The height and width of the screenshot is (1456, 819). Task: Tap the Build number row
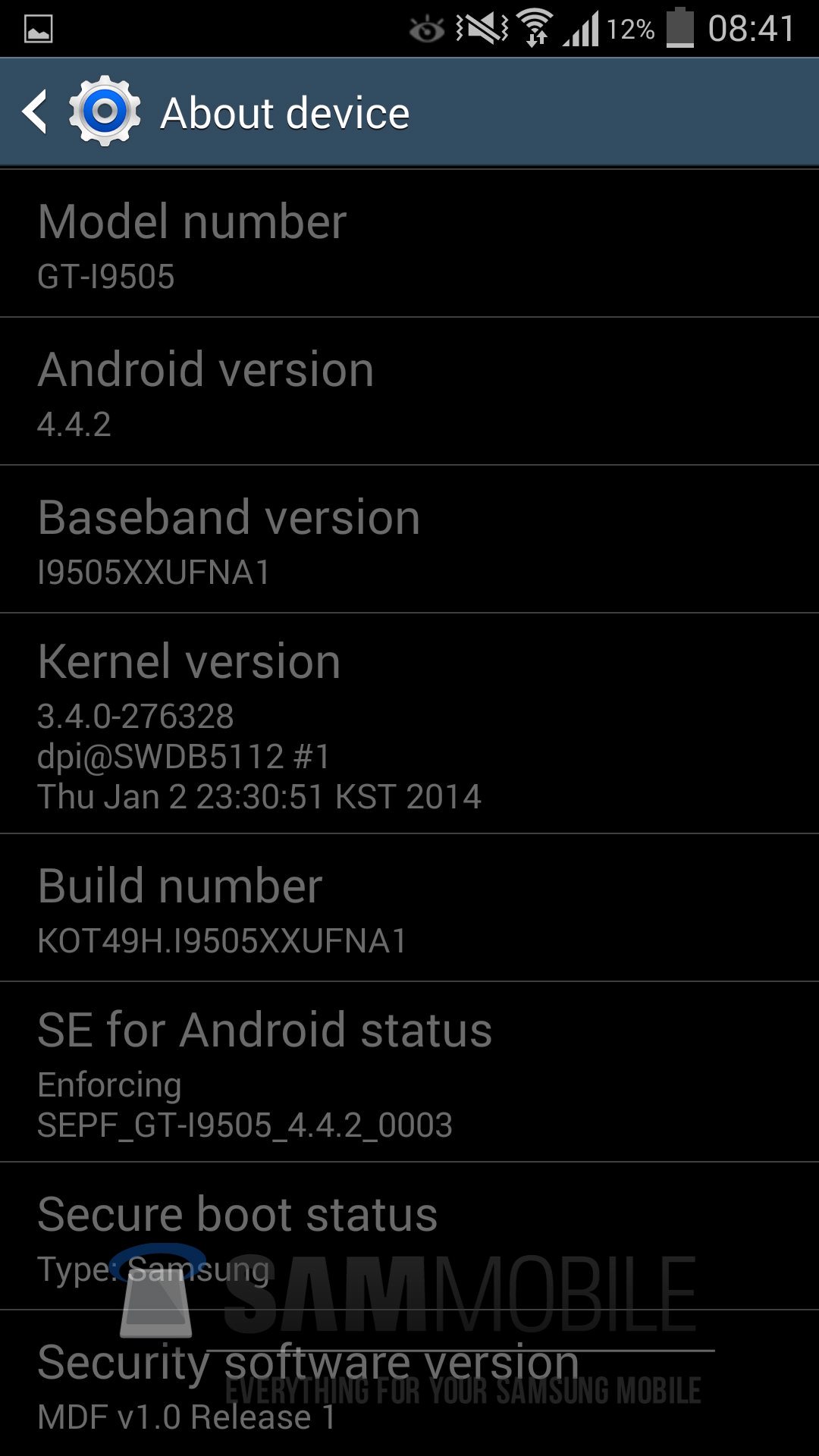pyautogui.click(x=409, y=908)
